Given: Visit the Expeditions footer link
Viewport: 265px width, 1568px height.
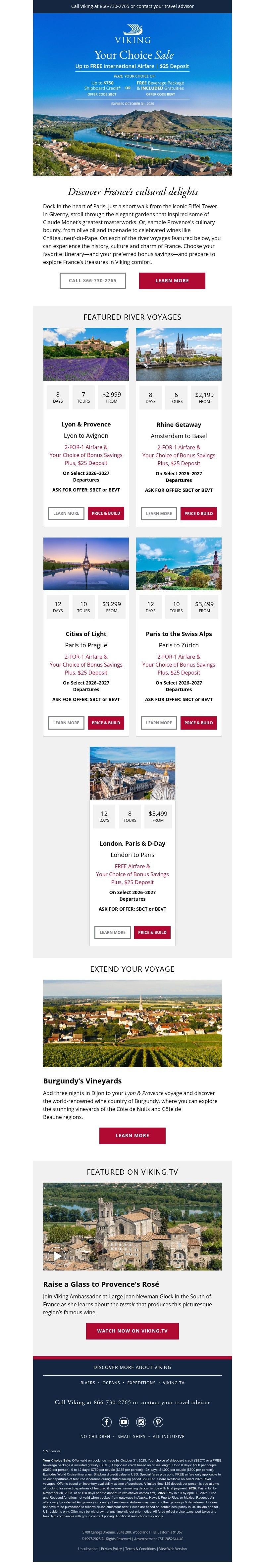Looking at the screenshot, I should (141, 1382).
